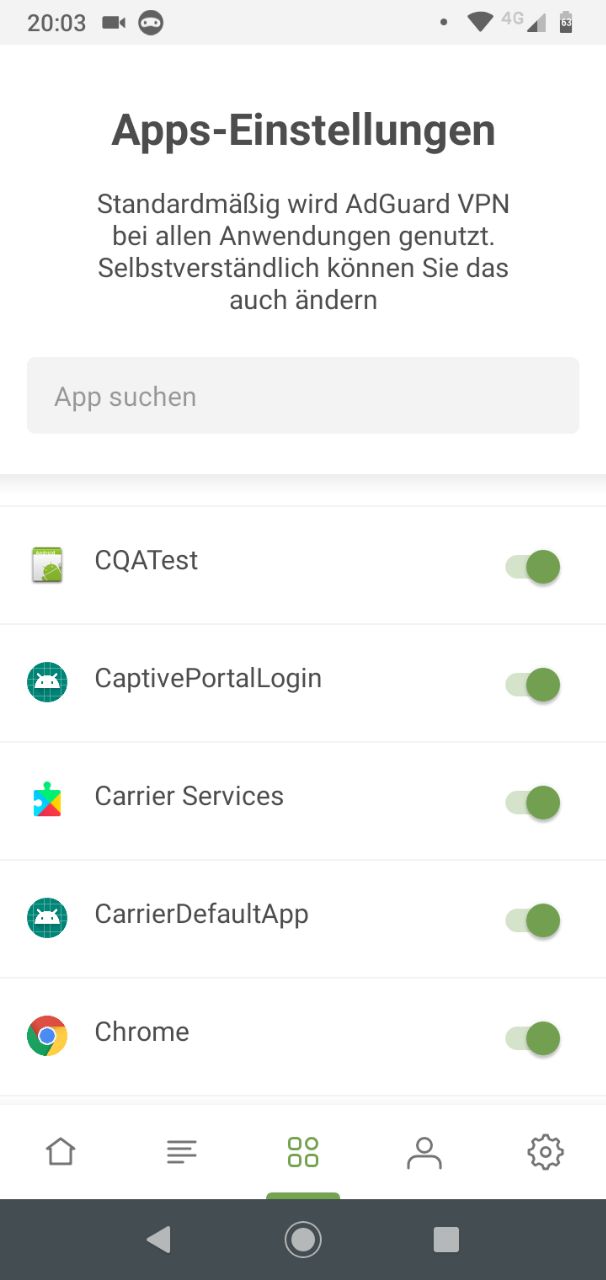Screen dimensions: 606x1280
Task: Tap the system back button
Action: pyautogui.click(x=158, y=1240)
